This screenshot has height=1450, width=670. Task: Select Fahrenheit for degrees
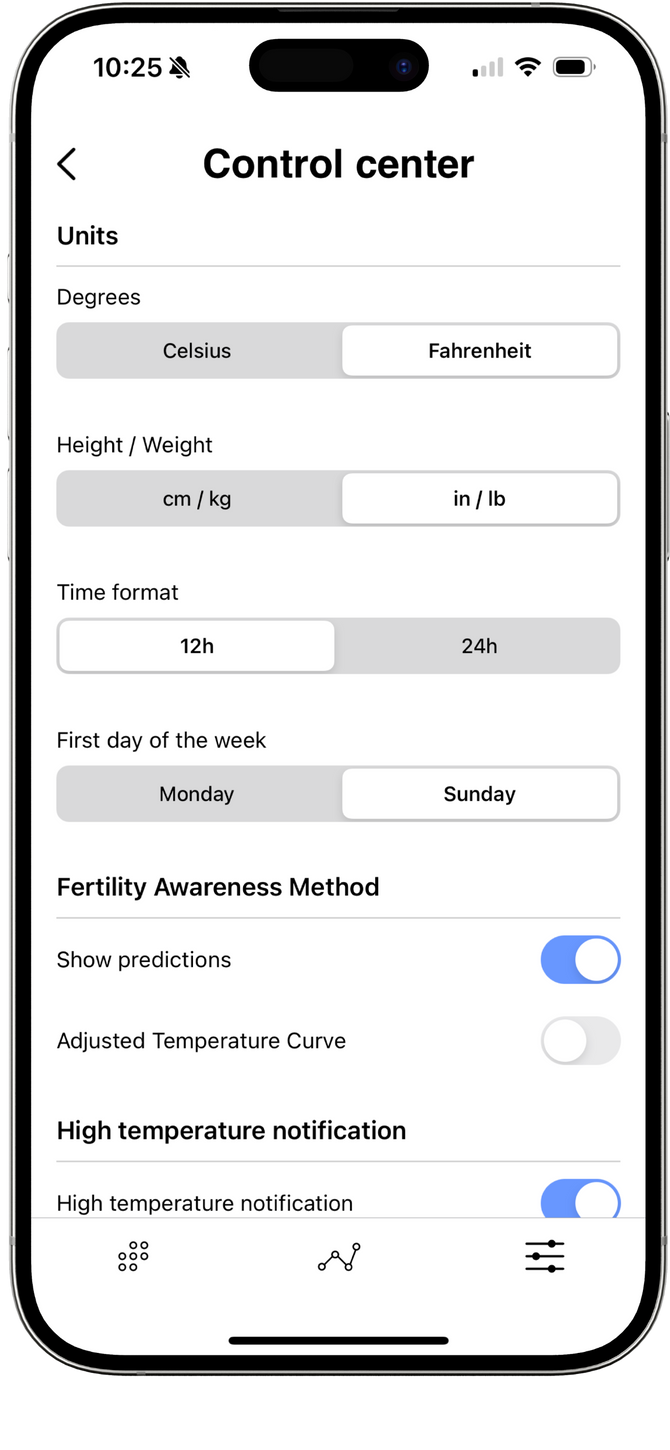[x=480, y=351]
